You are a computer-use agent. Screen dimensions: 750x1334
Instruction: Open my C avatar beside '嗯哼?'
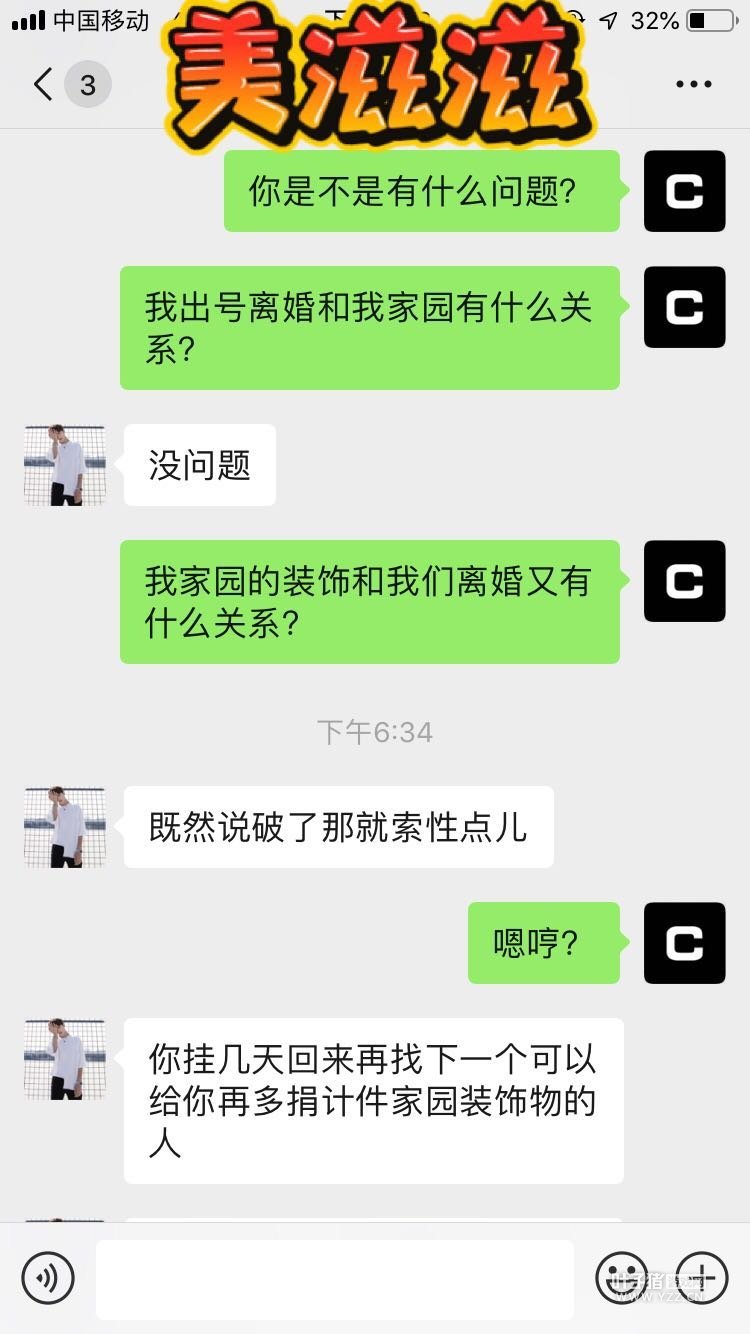point(684,943)
